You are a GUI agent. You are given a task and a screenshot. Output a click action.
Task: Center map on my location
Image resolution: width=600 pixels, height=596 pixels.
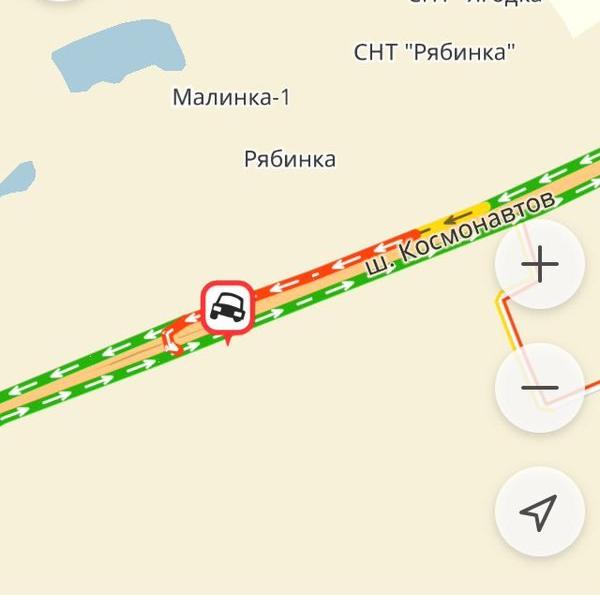pos(540,512)
